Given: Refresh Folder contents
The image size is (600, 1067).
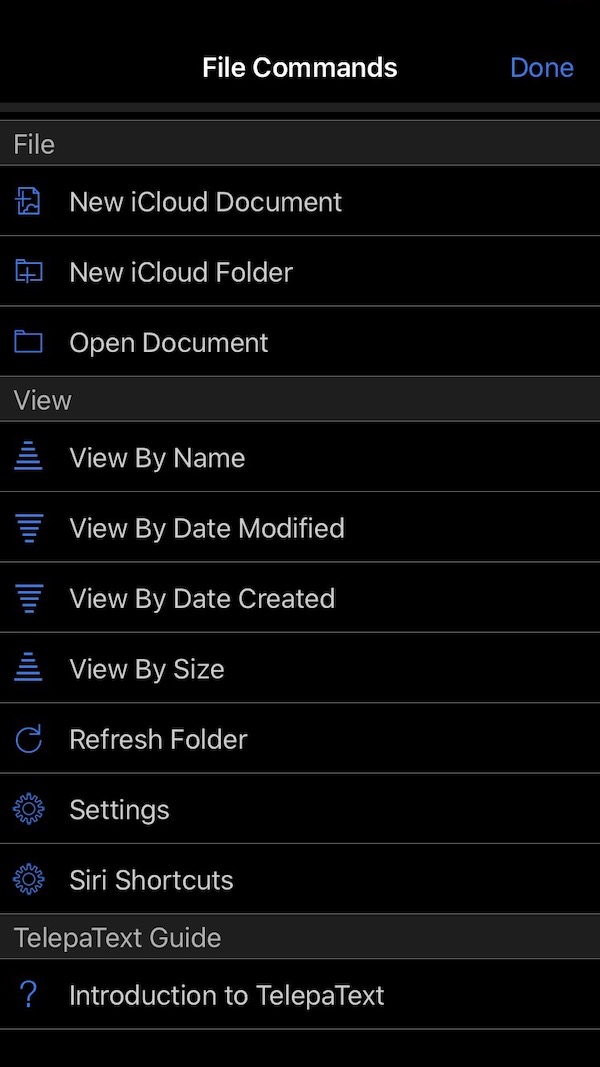Looking at the screenshot, I should pyautogui.click(x=300, y=738).
